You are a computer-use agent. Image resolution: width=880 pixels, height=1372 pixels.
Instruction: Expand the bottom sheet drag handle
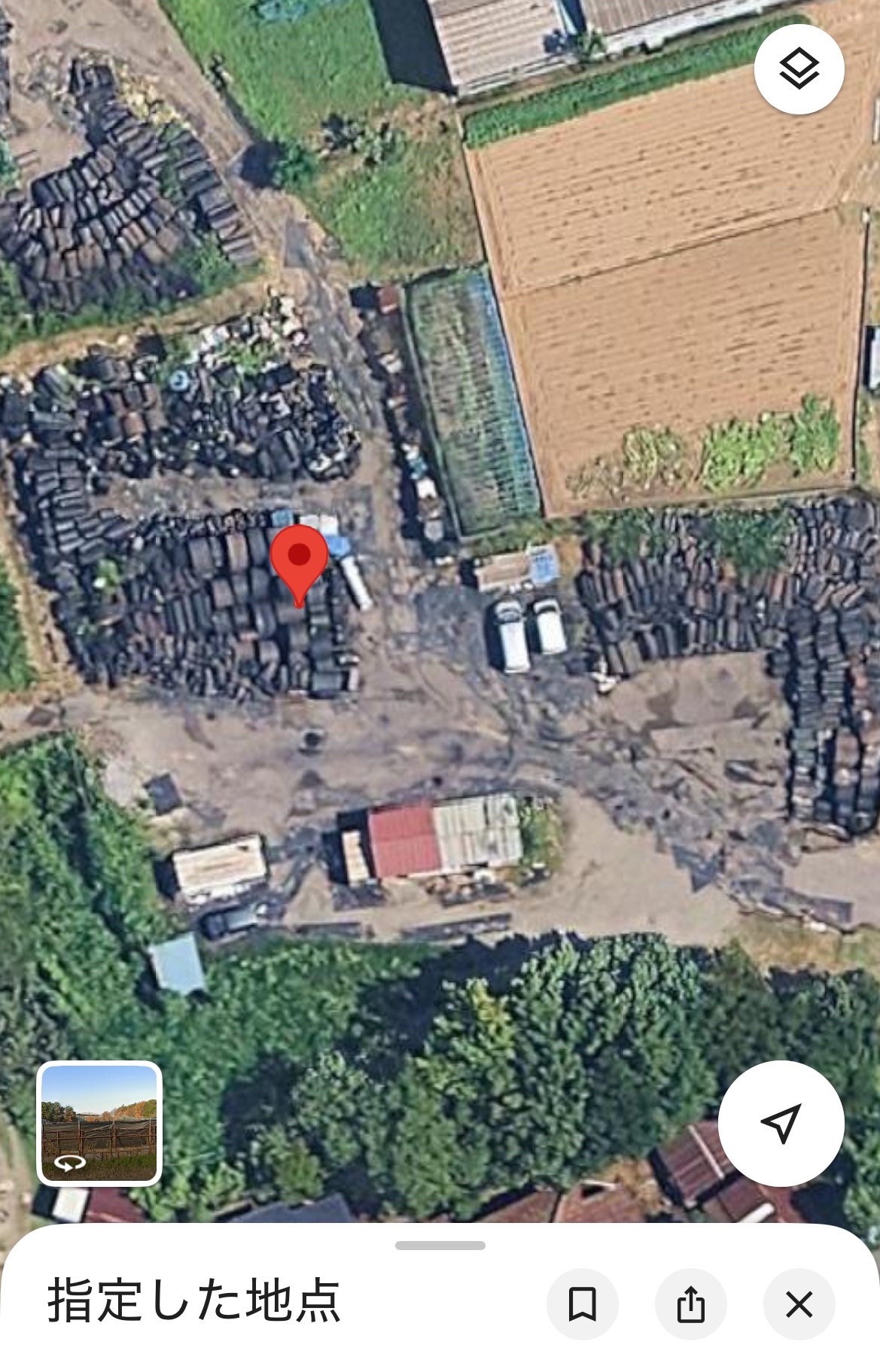[440, 1246]
